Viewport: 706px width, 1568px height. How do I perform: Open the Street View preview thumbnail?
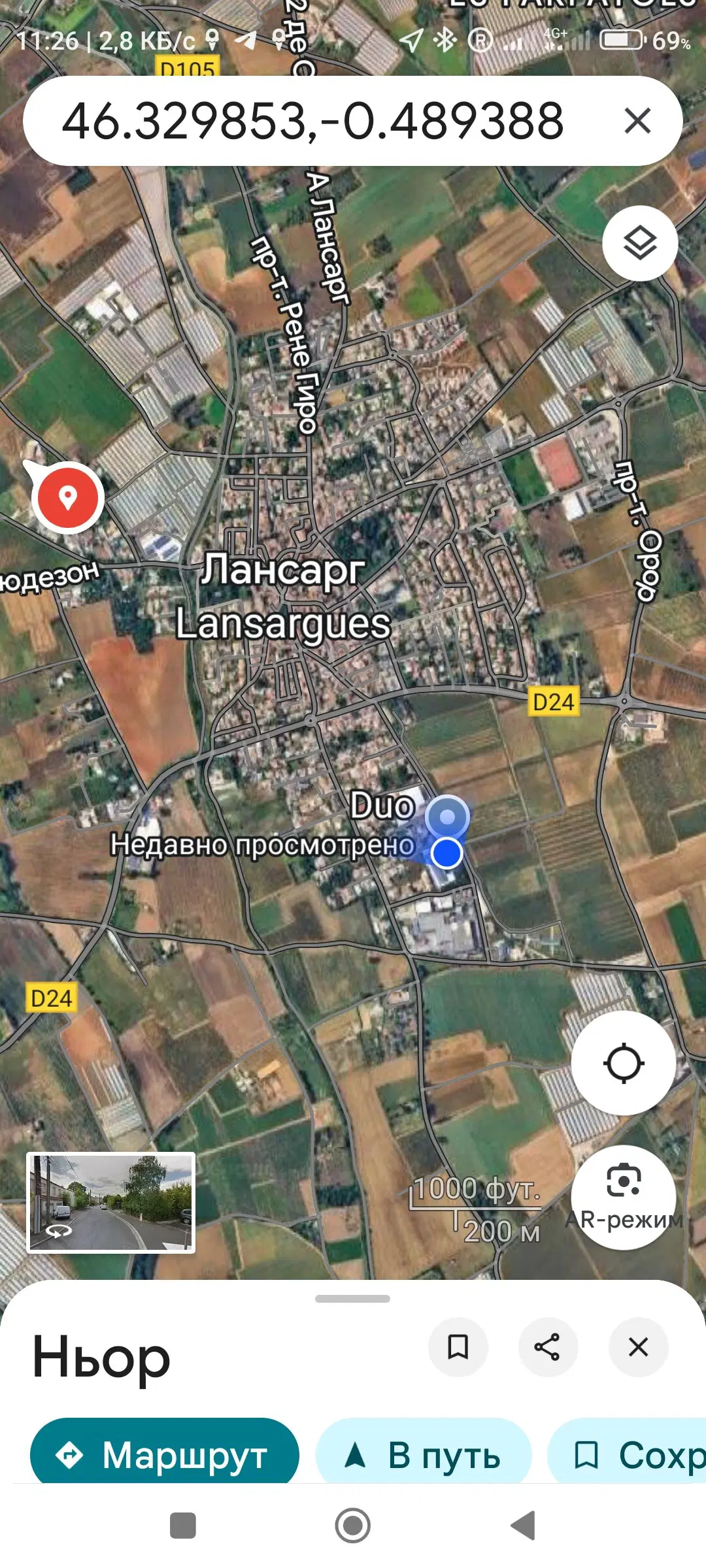(x=110, y=1202)
